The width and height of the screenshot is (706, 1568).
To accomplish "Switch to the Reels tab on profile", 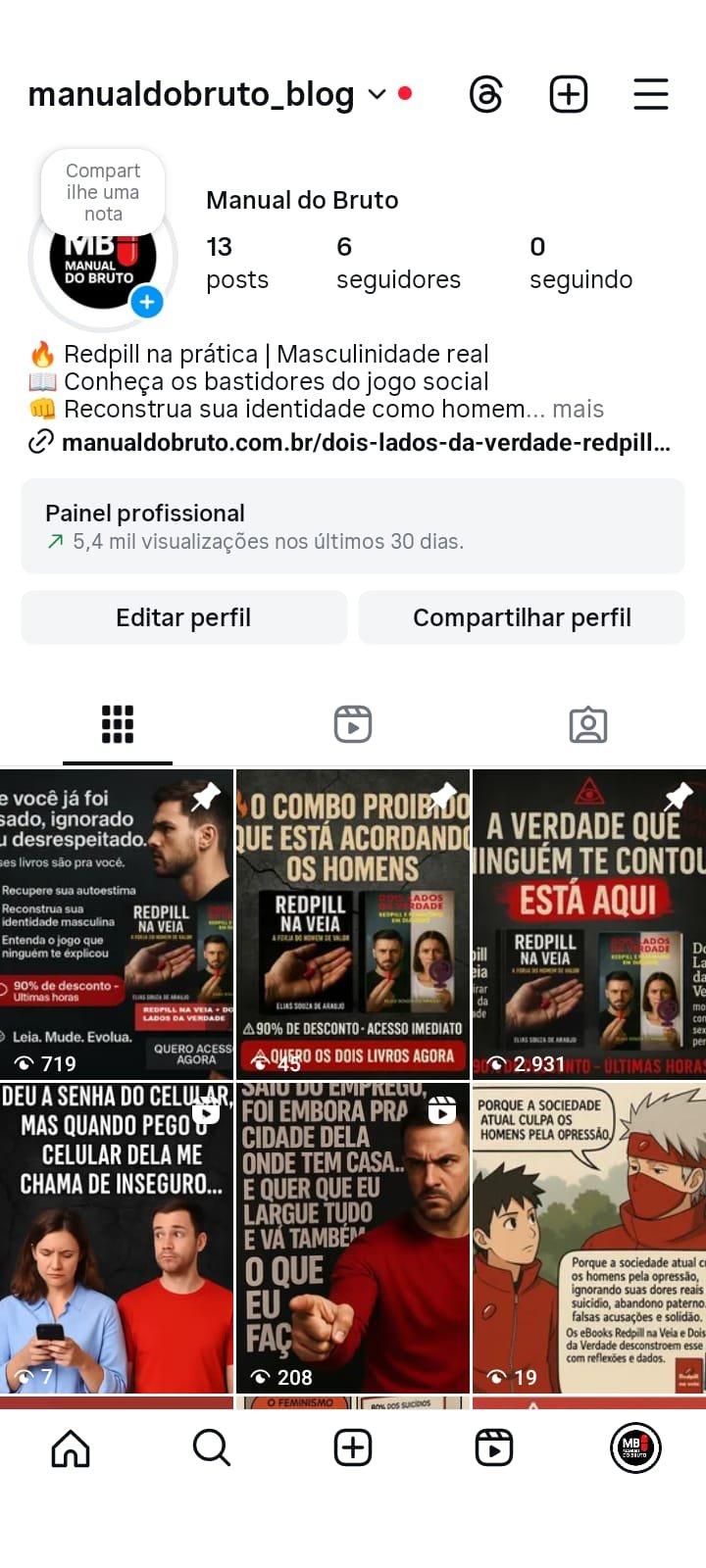I will [x=353, y=725].
